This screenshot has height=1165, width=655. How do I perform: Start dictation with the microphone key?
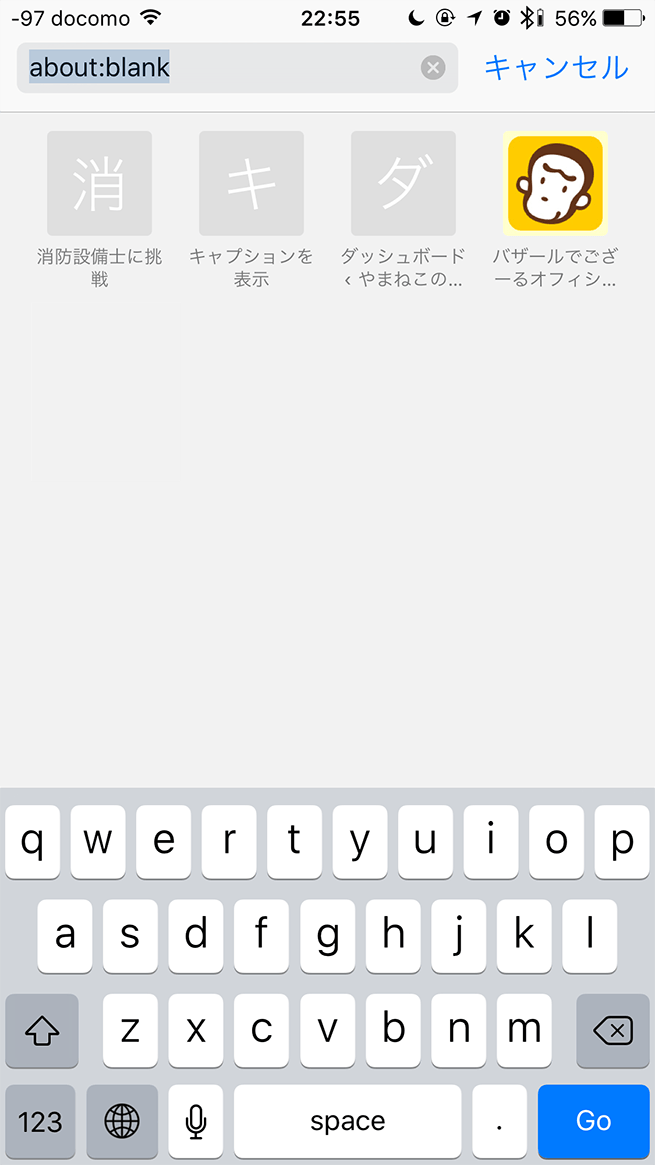pos(196,1120)
